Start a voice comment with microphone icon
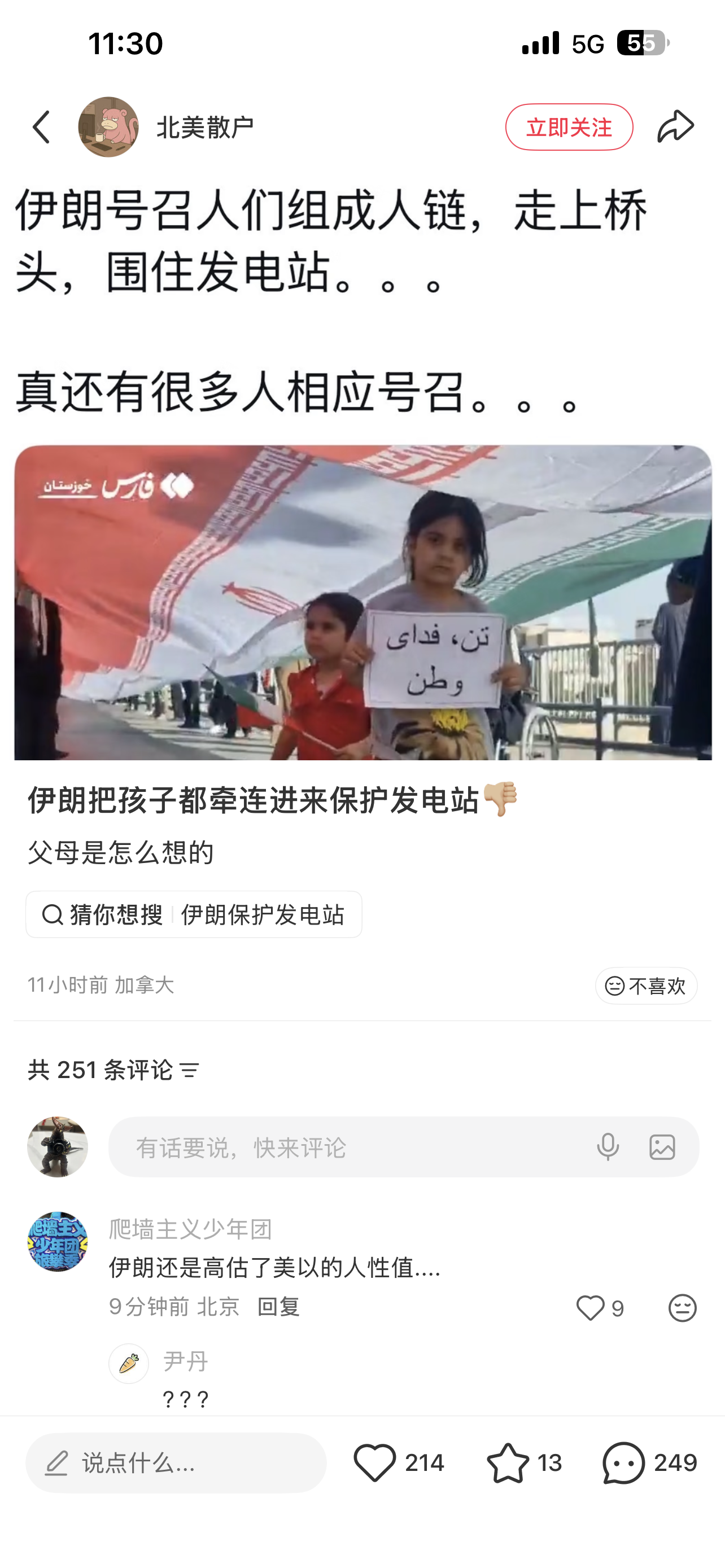 [x=608, y=1147]
